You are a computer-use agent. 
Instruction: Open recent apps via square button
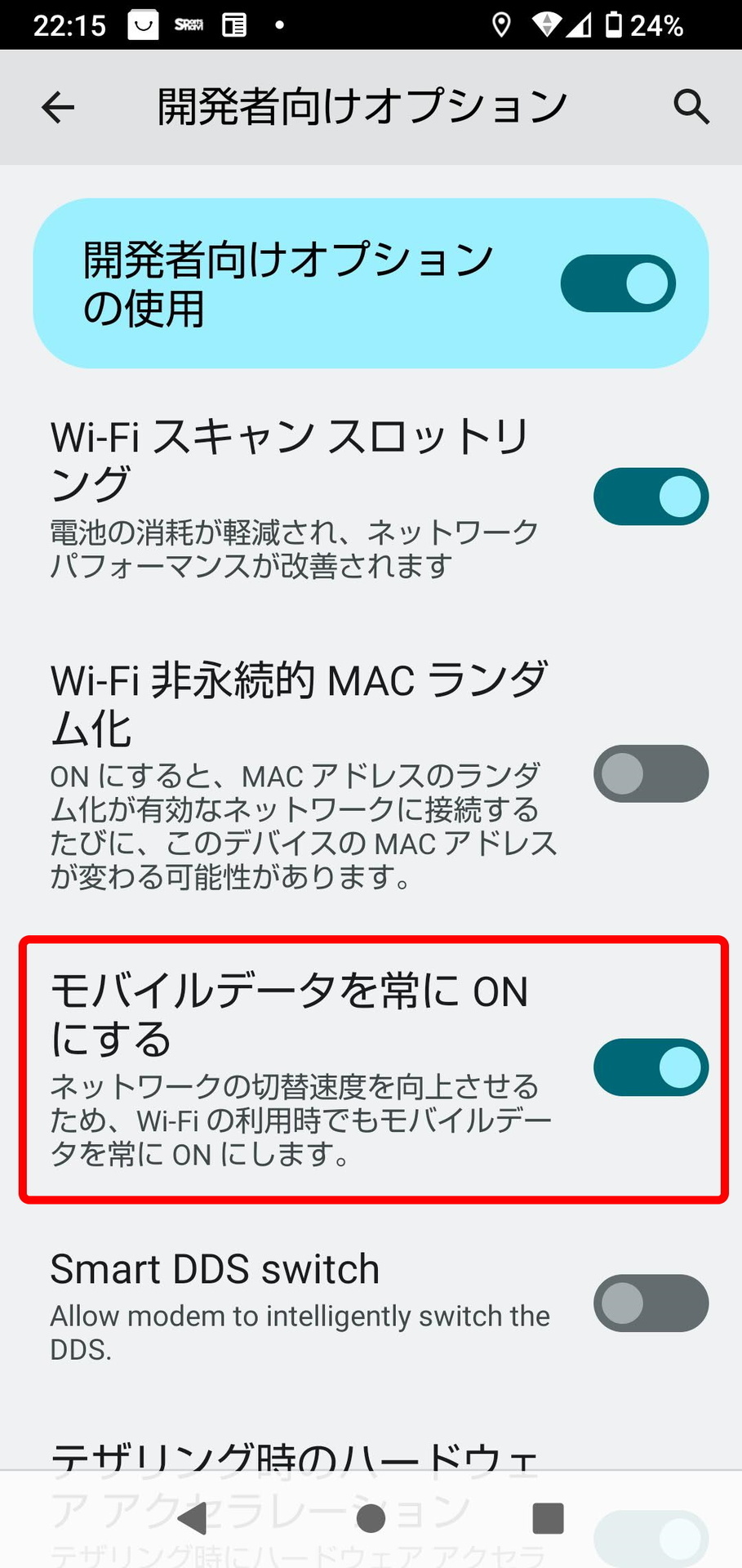pos(548,1518)
